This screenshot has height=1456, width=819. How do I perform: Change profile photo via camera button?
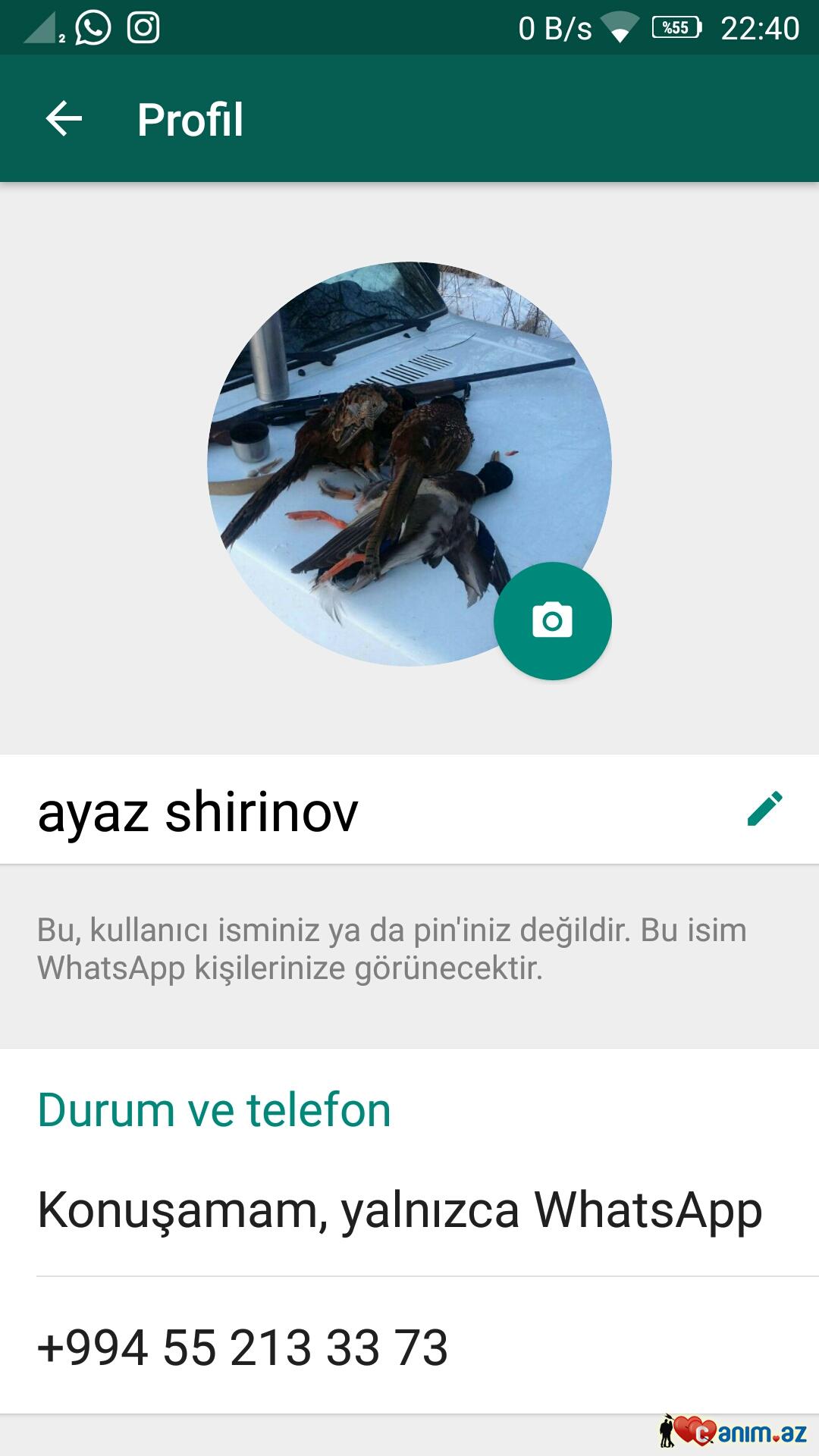coord(552,621)
